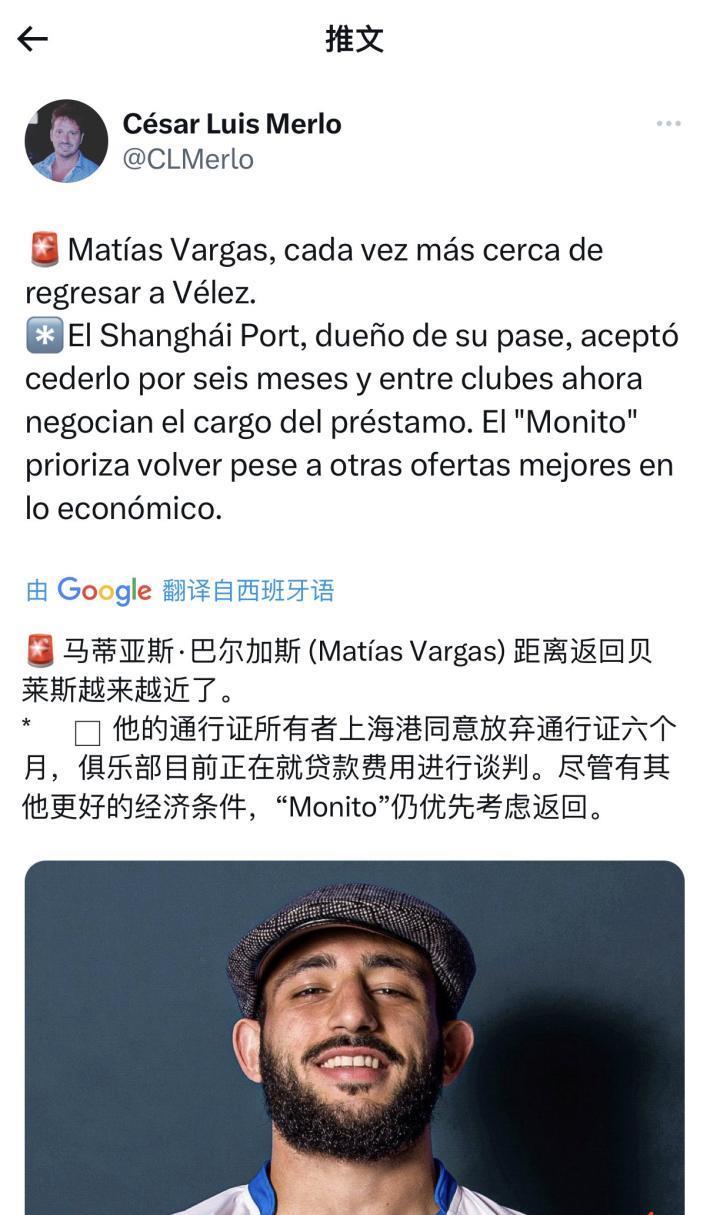Tap the photo of the player in the cap
The width and height of the screenshot is (720, 1215).
tap(360, 1030)
